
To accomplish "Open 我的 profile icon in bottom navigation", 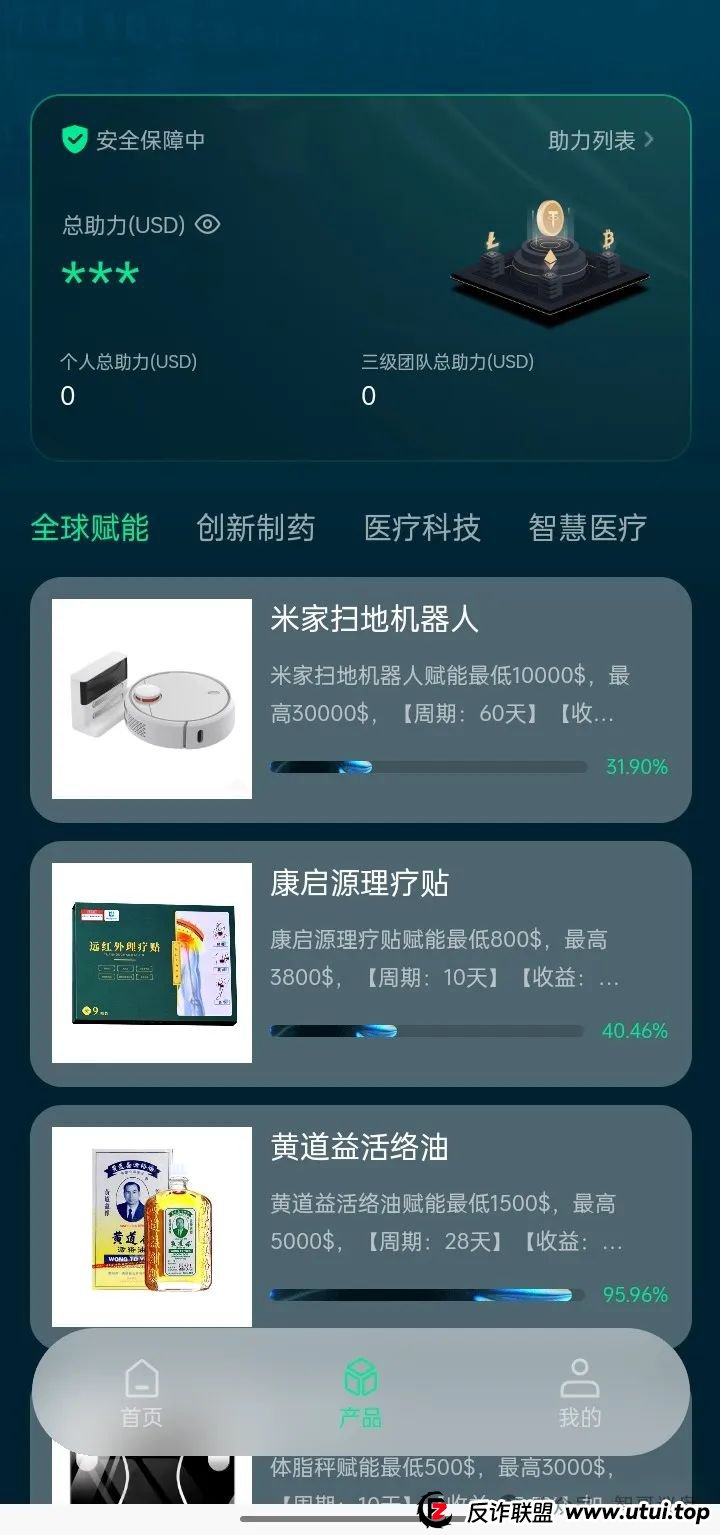I will pyautogui.click(x=580, y=1379).
